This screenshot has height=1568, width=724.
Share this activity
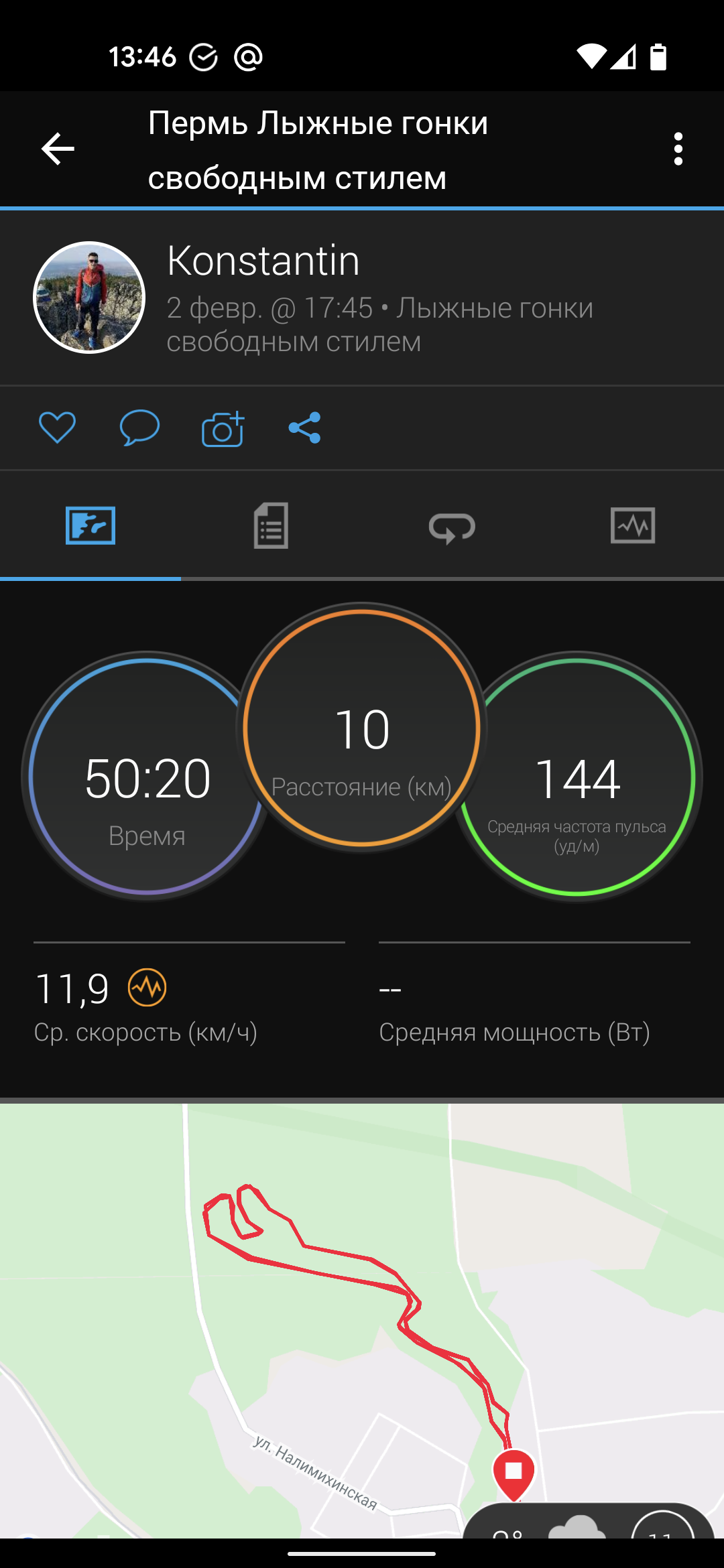coord(305,428)
